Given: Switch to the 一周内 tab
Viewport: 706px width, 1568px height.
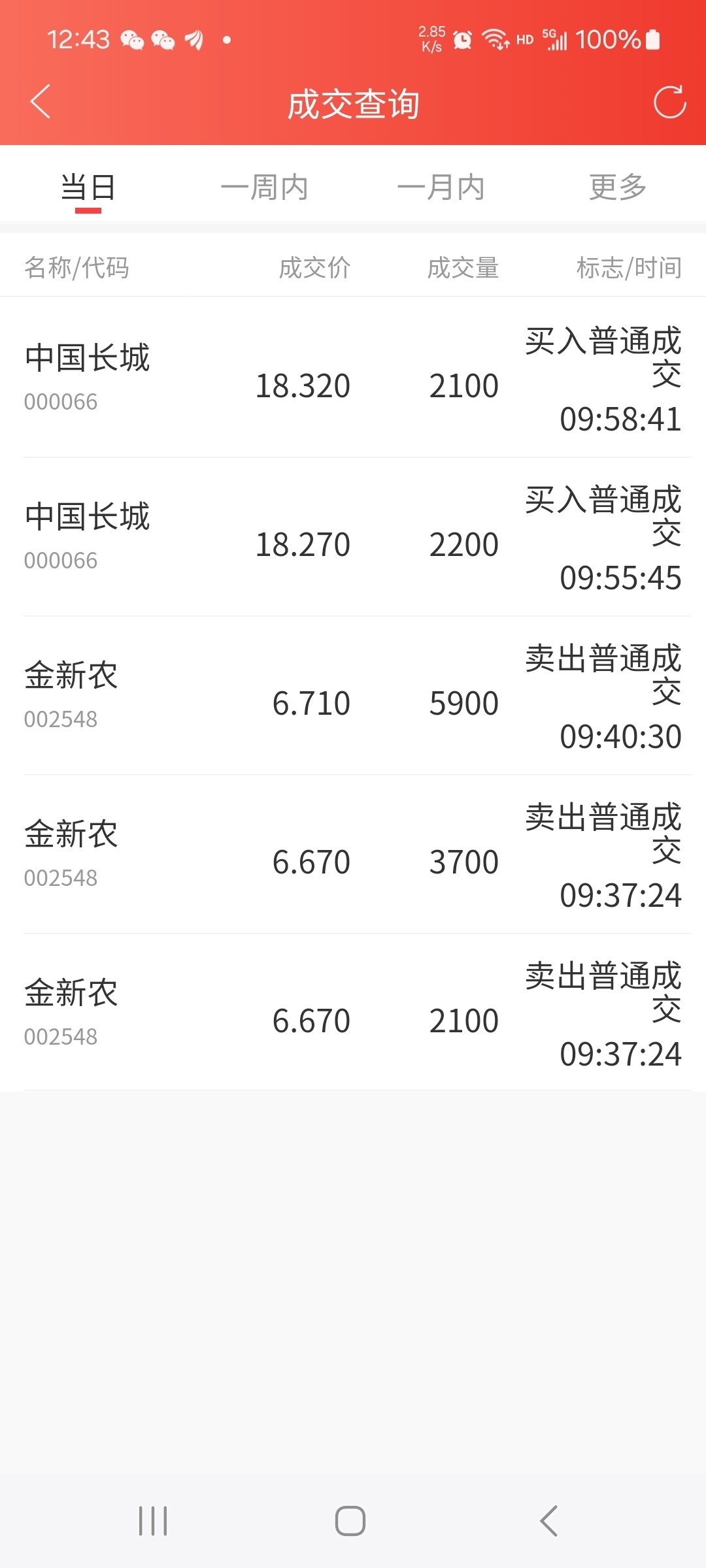Looking at the screenshot, I should (265, 188).
